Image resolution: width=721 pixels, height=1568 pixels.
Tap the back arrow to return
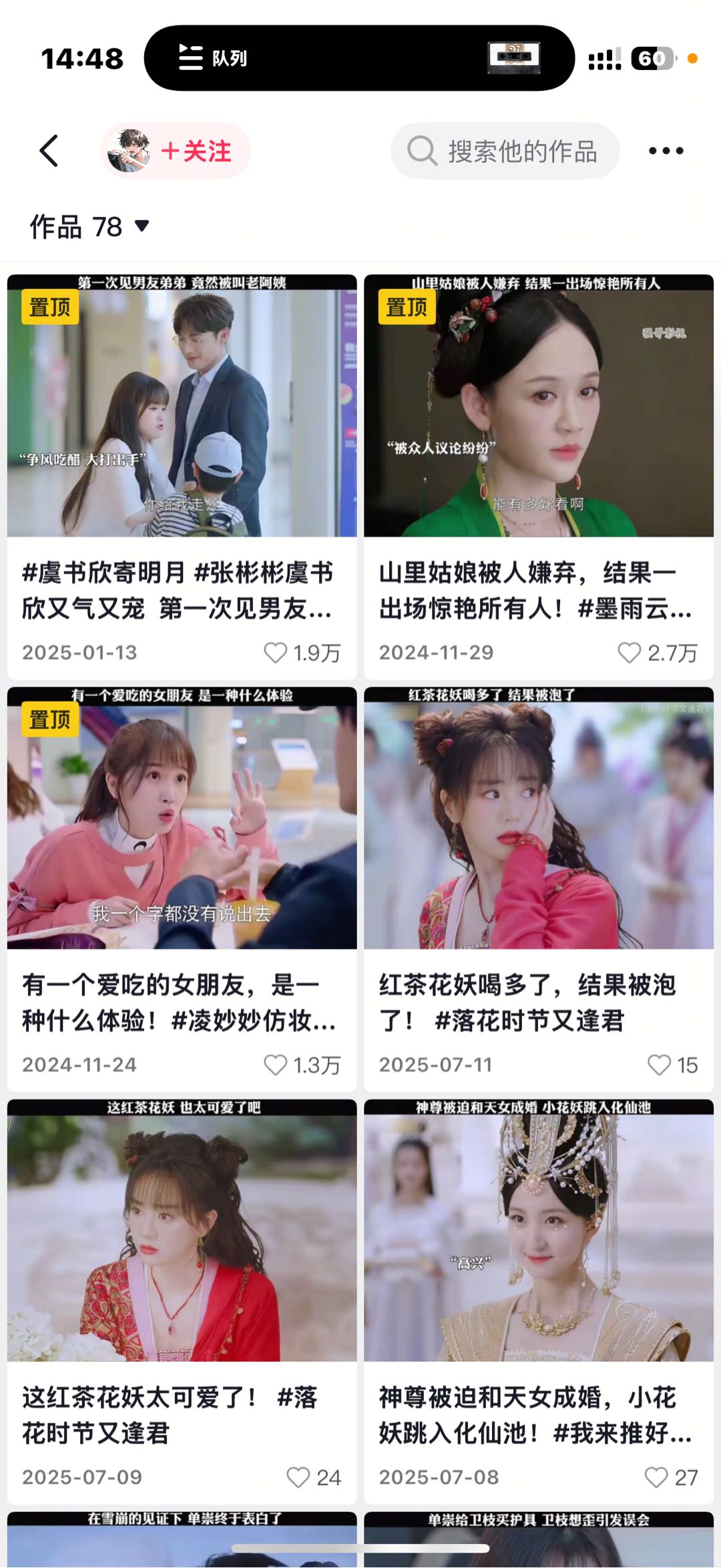coord(48,150)
